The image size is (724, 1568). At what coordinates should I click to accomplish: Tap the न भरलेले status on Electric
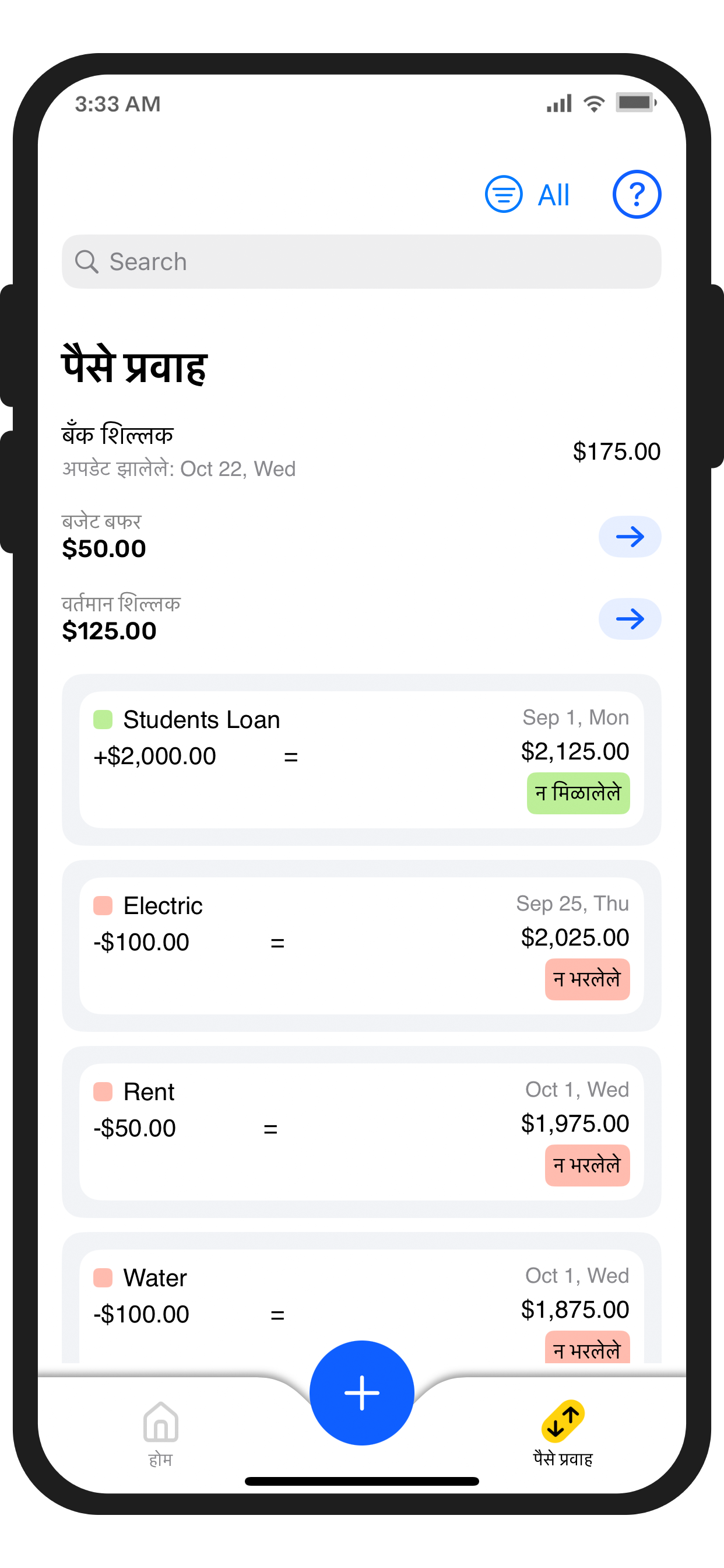pos(586,979)
